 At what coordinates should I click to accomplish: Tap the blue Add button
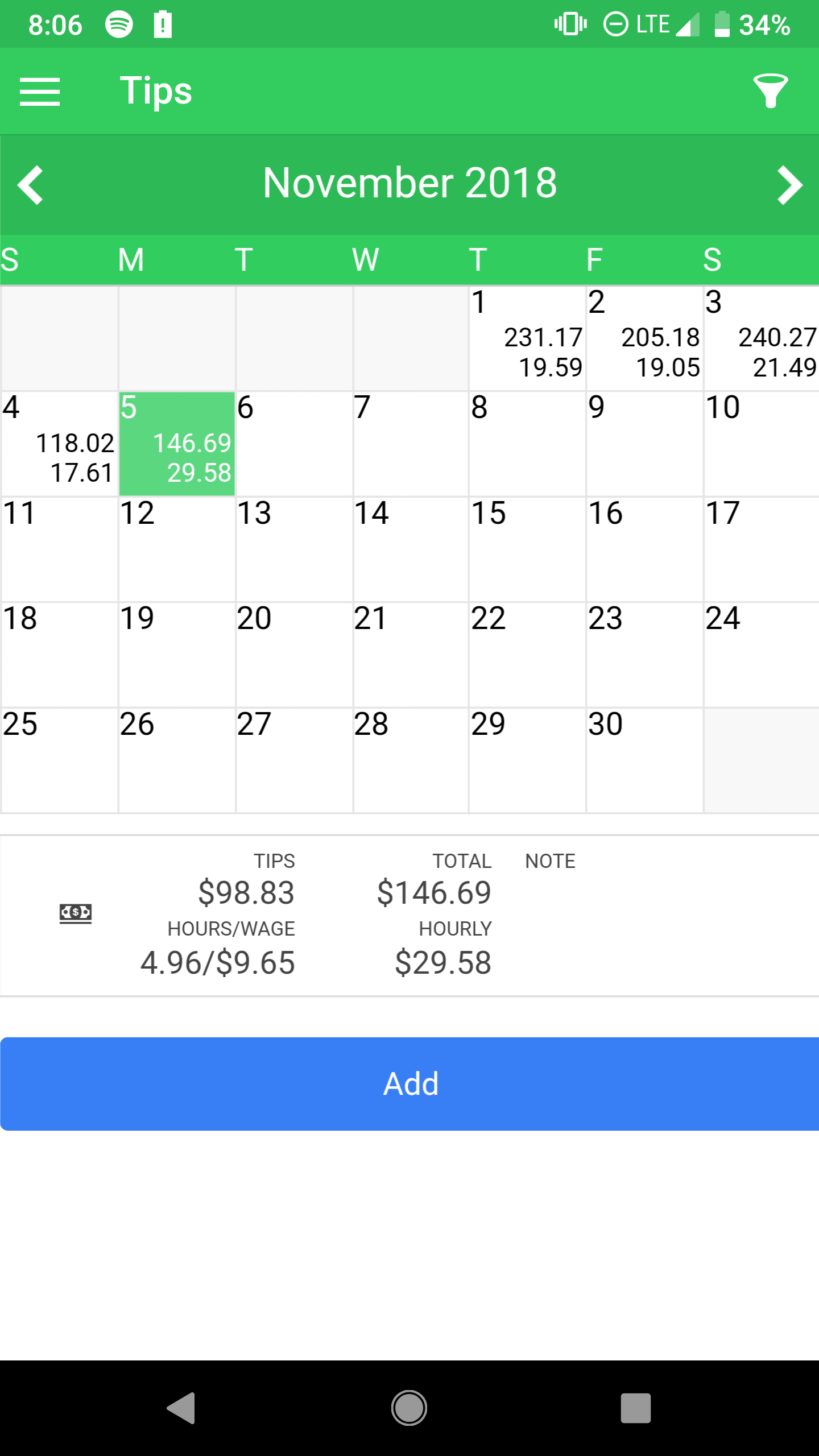[x=409, y=1083]
